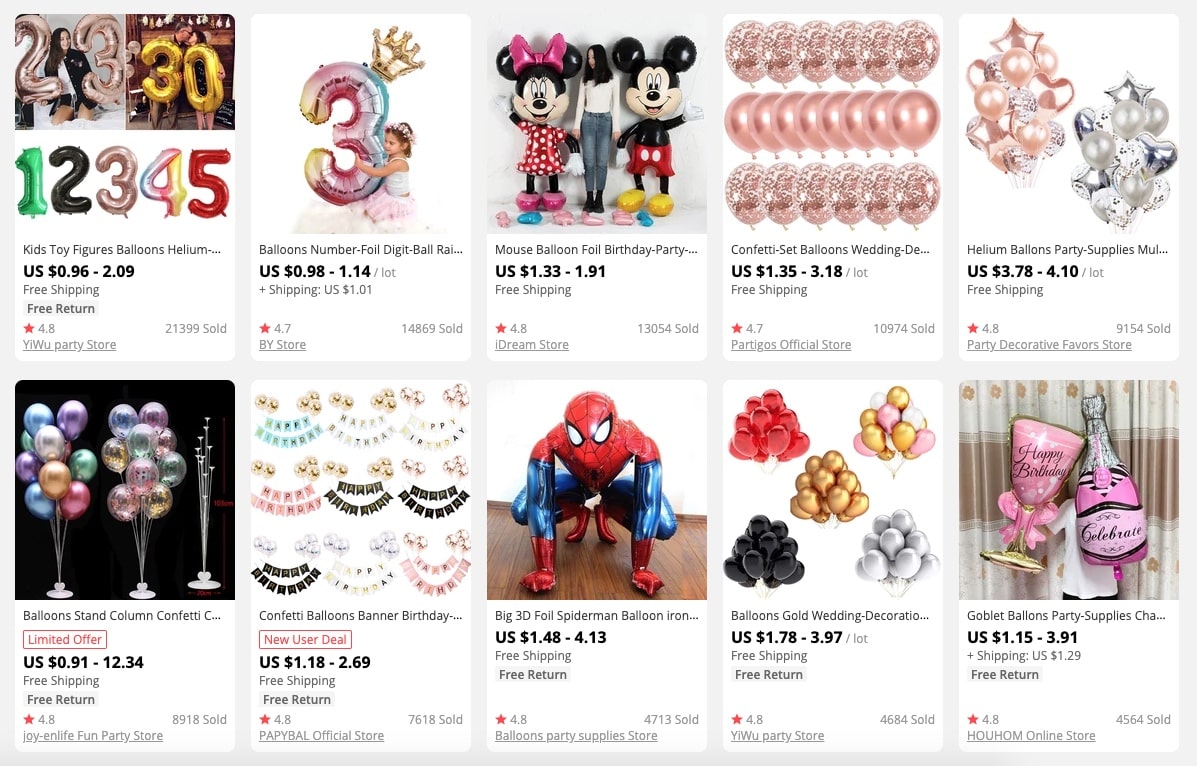Open the Goblet Ballons Party-Supplies product
This screenshot has width=1197, height=766.
[x=1066, y=616]
